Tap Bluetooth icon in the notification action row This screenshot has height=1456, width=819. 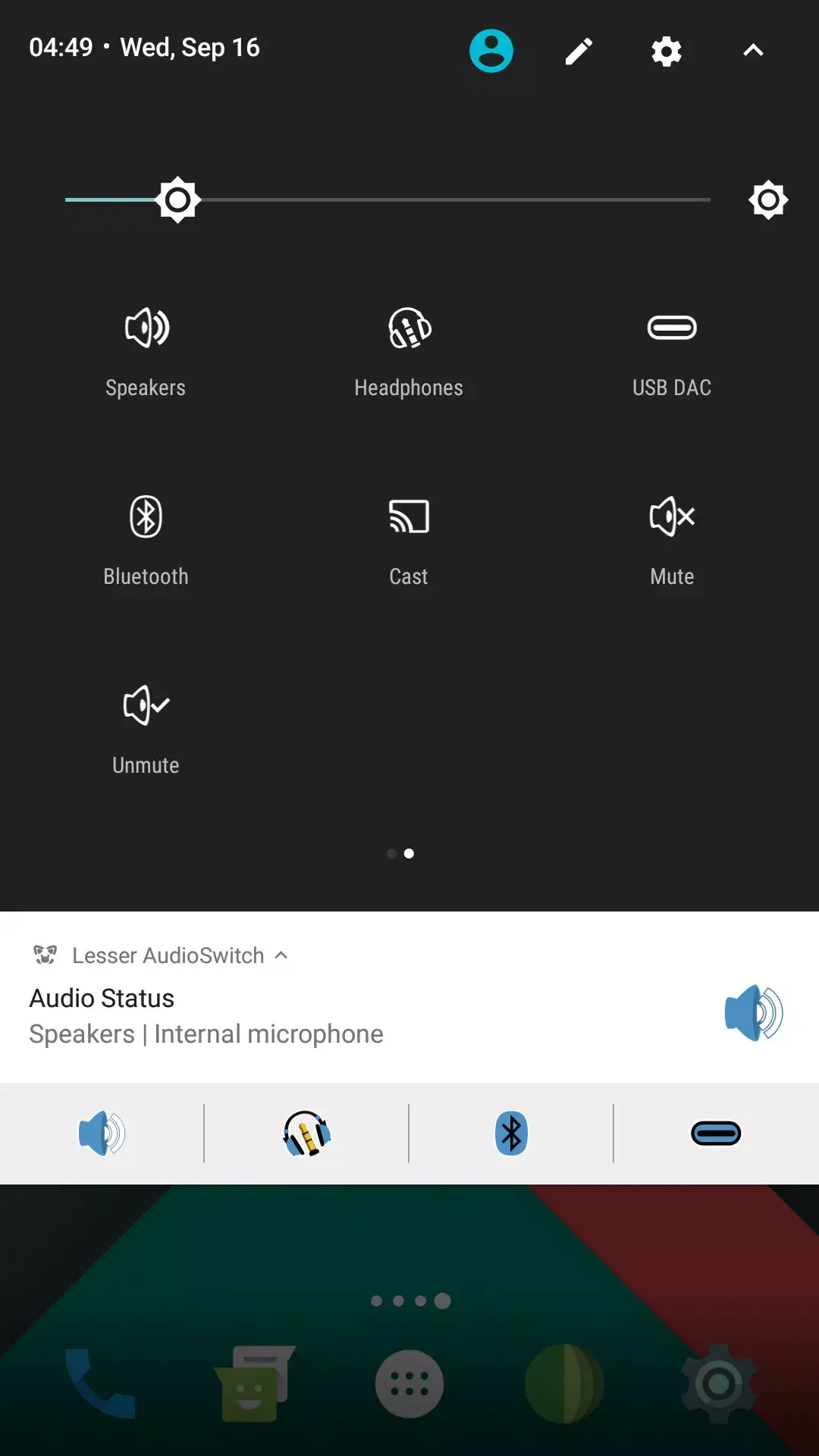pyautogui.click(x=510, y=1134)
